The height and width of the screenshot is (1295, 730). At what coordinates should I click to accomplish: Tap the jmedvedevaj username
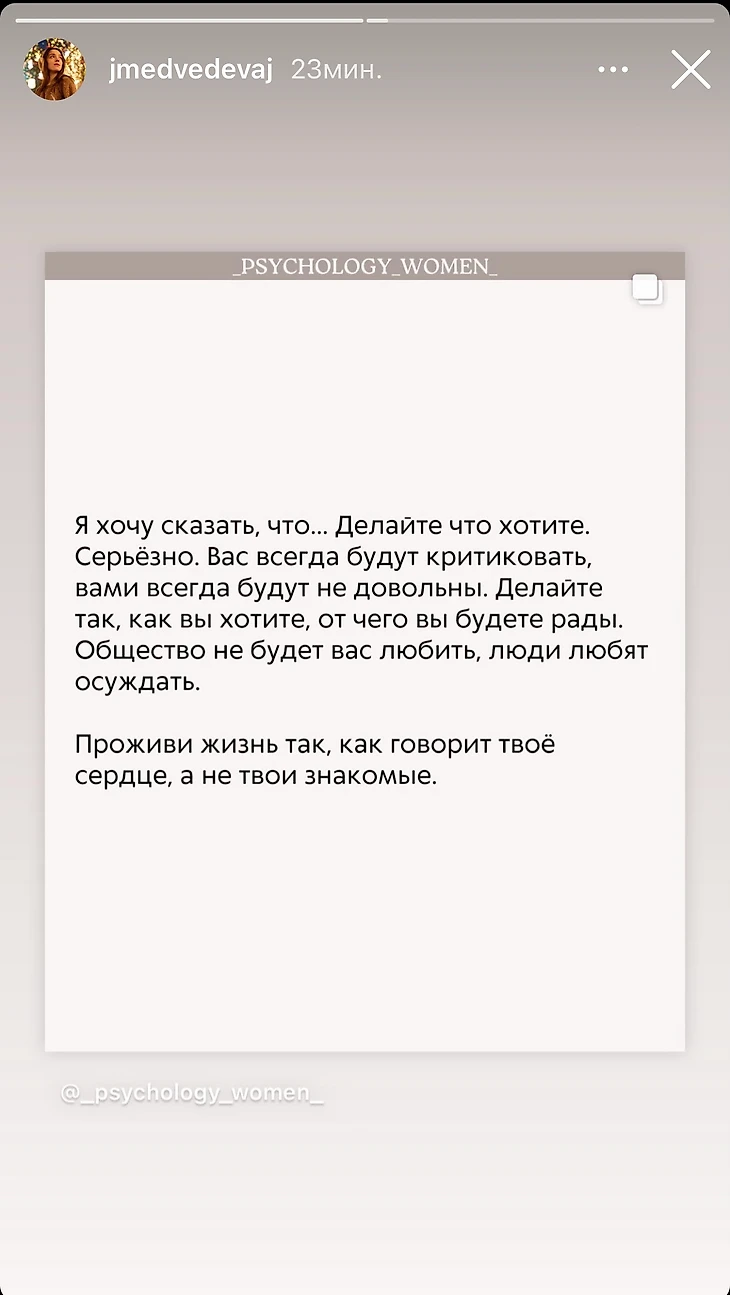point(191,70)
